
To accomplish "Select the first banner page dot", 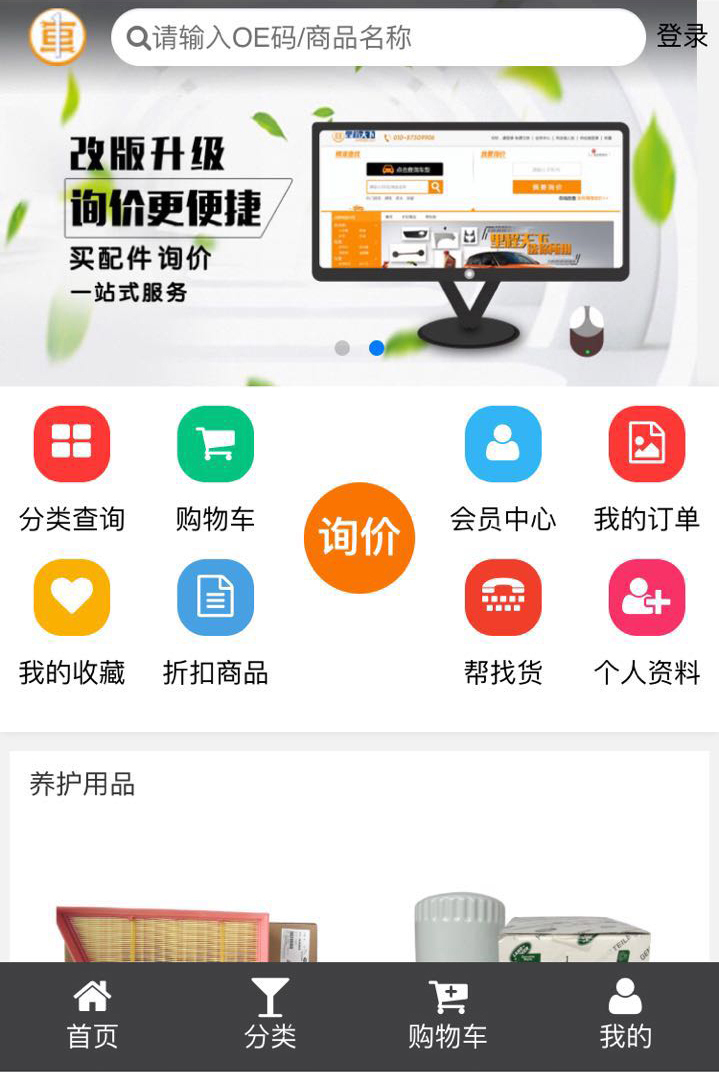I will click(342, 348).
